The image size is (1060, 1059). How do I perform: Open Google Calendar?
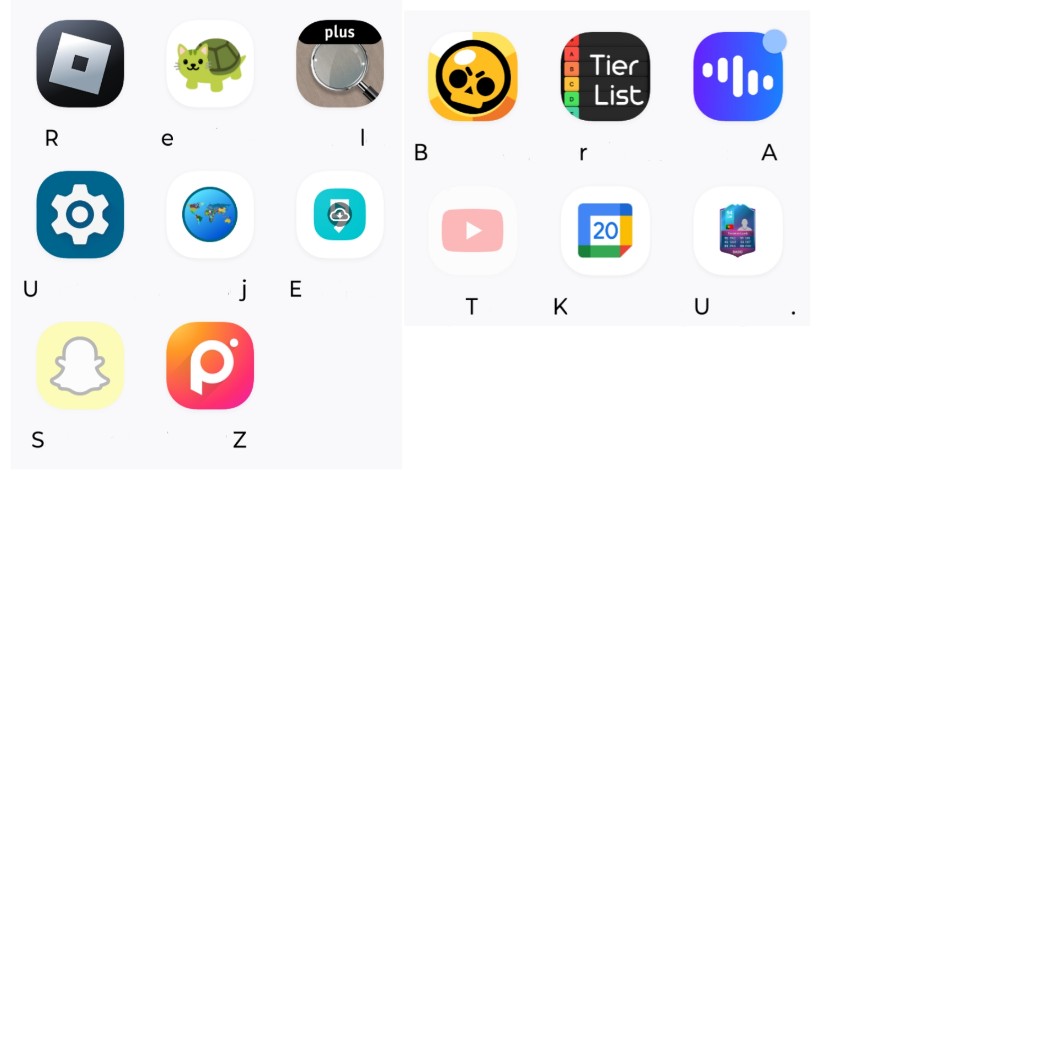click(x=605, y=230)
